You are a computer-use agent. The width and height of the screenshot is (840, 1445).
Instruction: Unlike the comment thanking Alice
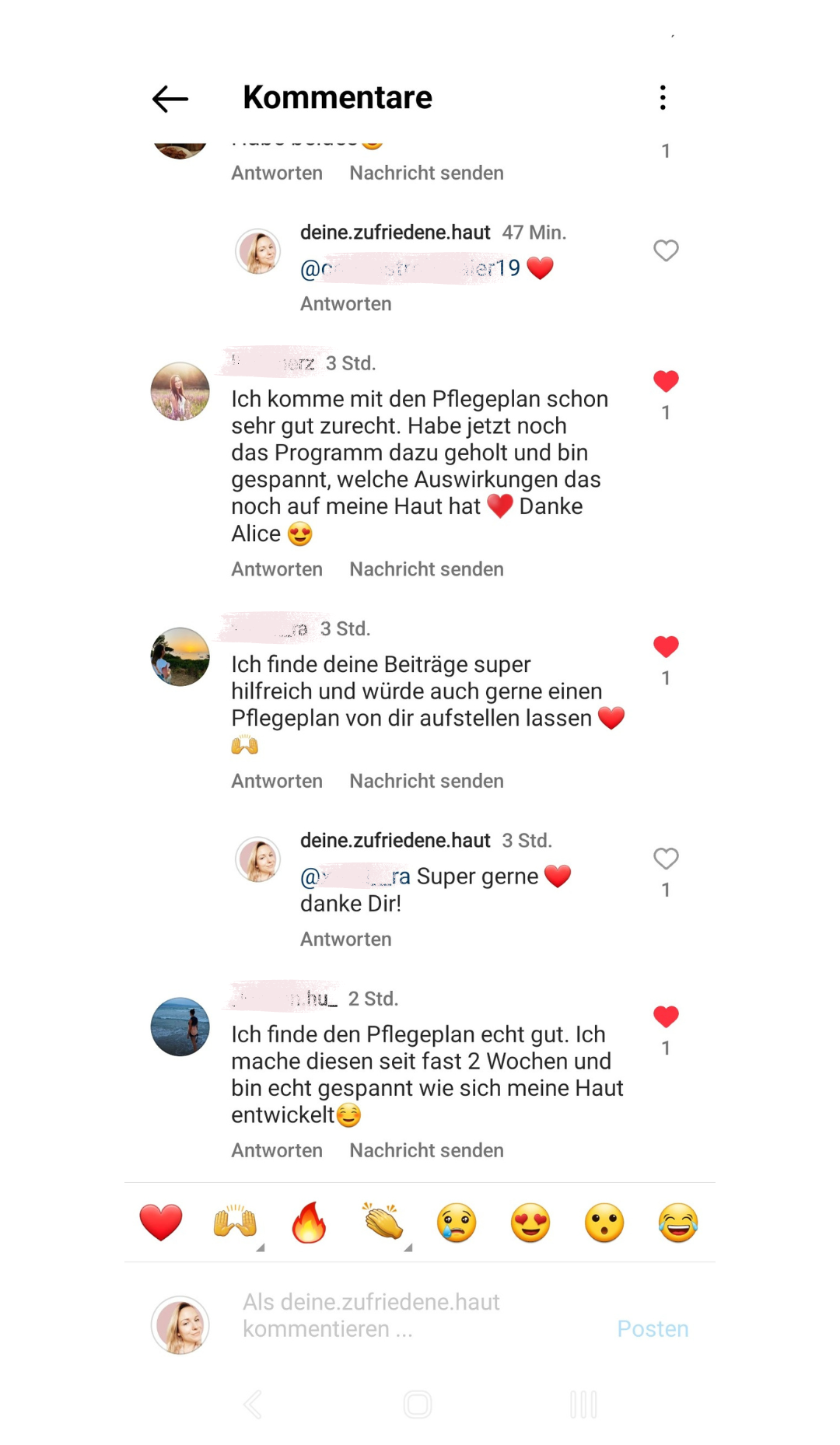[666, 381]
